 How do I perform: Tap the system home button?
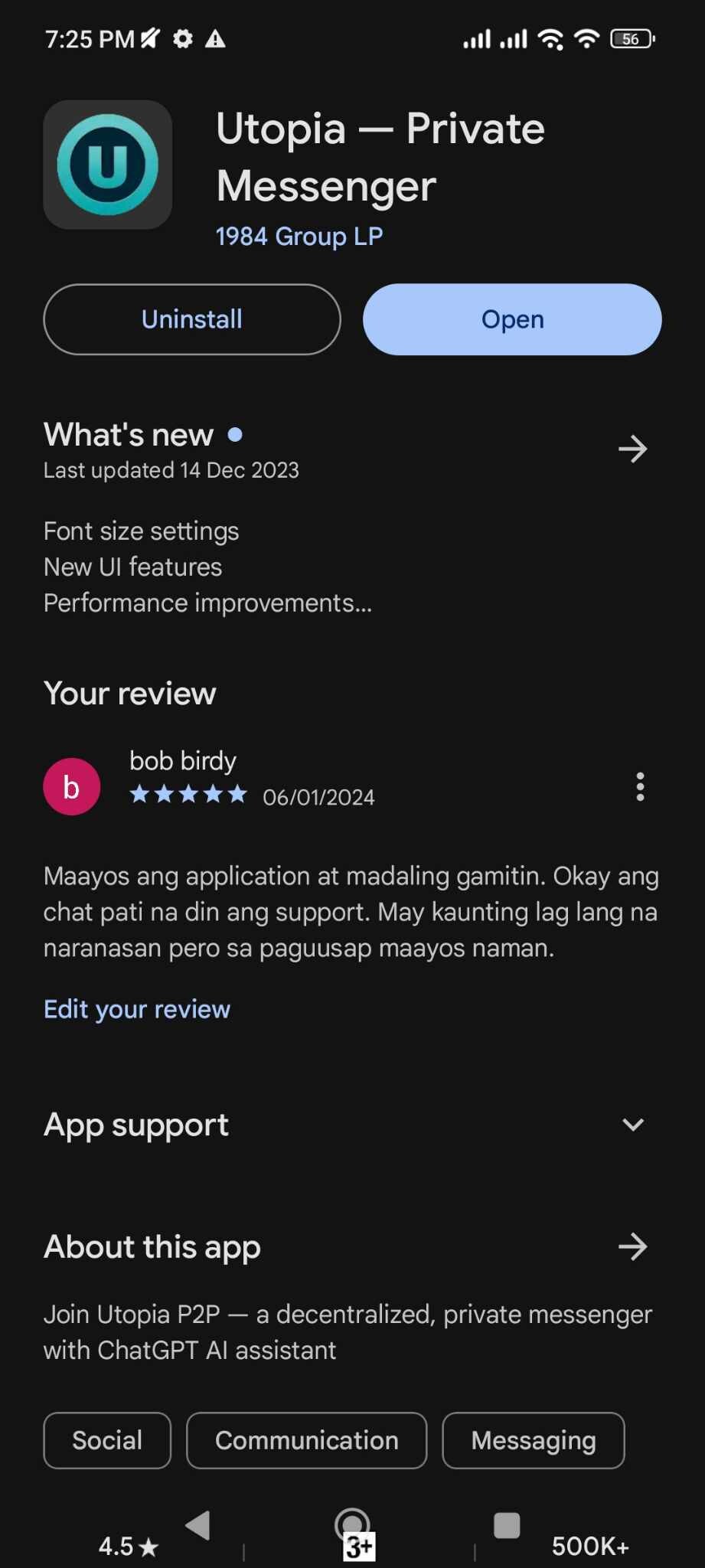(x=352, y=1525)
